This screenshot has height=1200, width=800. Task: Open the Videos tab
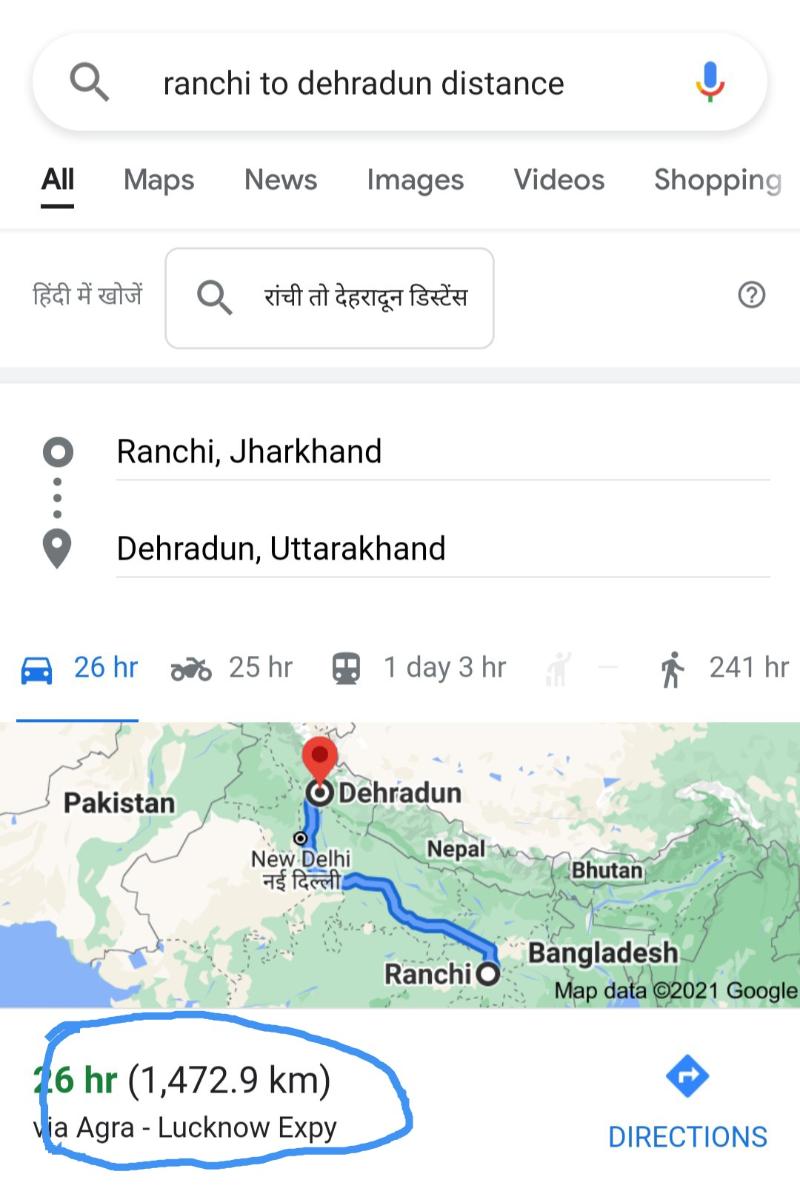coord(559,180)
